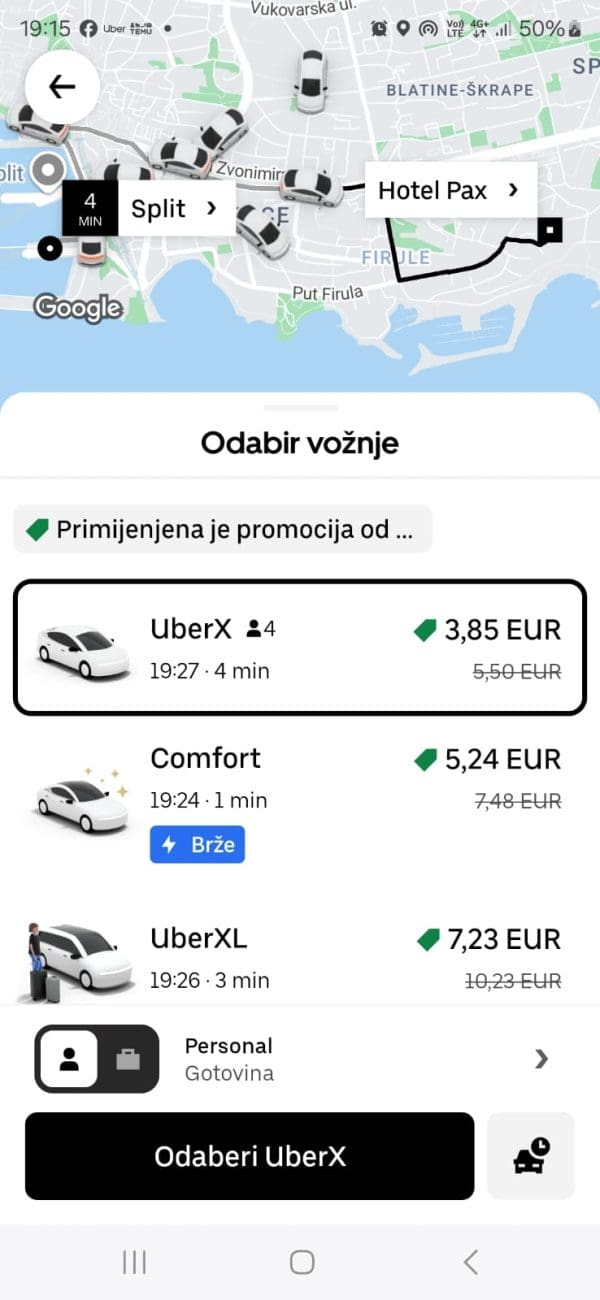This screenshot has height=1300, width=600.
Task: Confirm with Odaberi UberX button
Action: (x=249, y=1156)
